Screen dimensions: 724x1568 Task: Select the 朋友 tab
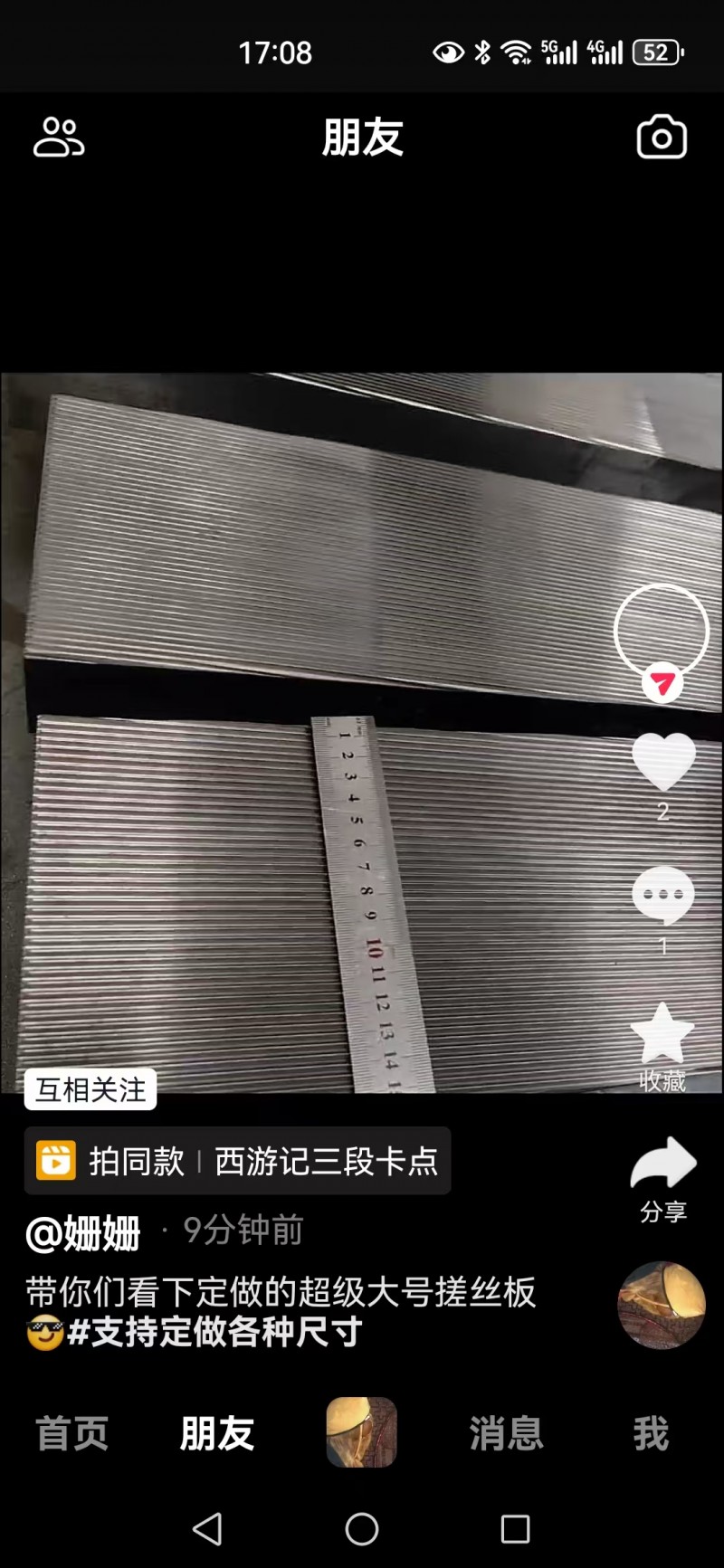click(217, 1434)
